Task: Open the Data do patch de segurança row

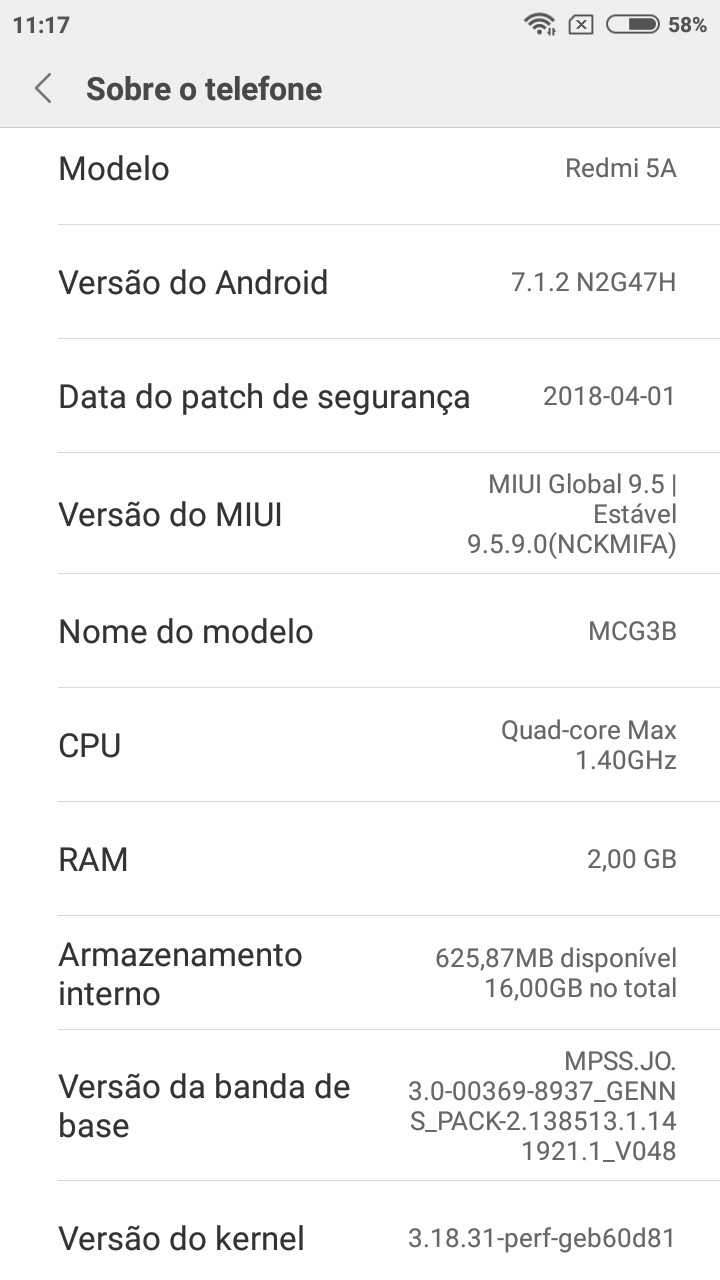Action: tap(360, 396)
